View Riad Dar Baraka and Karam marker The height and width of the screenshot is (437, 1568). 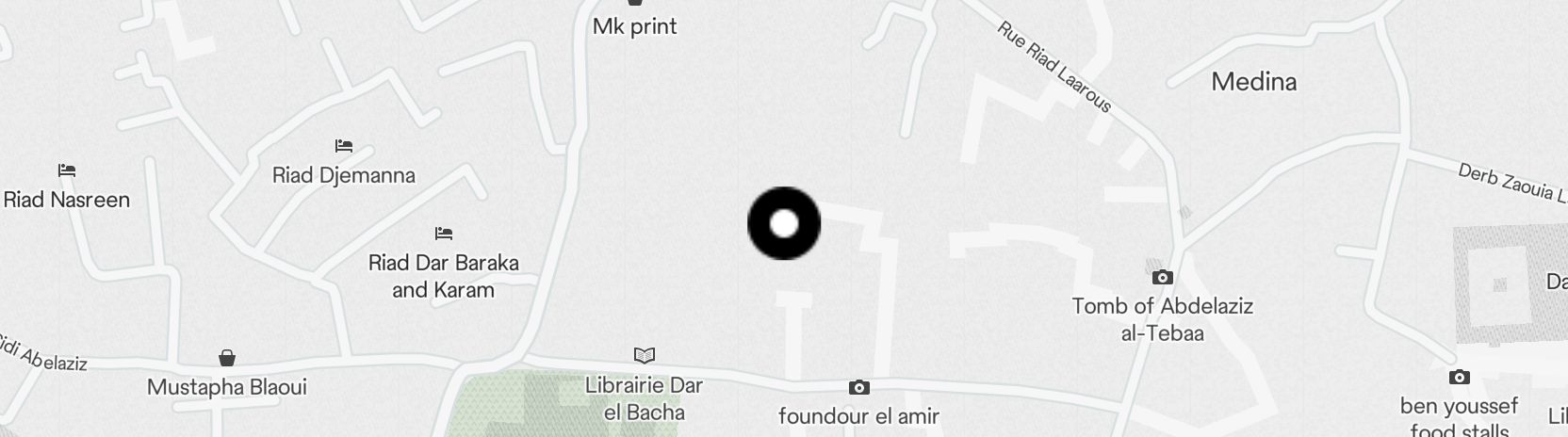(x=444, y=234)
